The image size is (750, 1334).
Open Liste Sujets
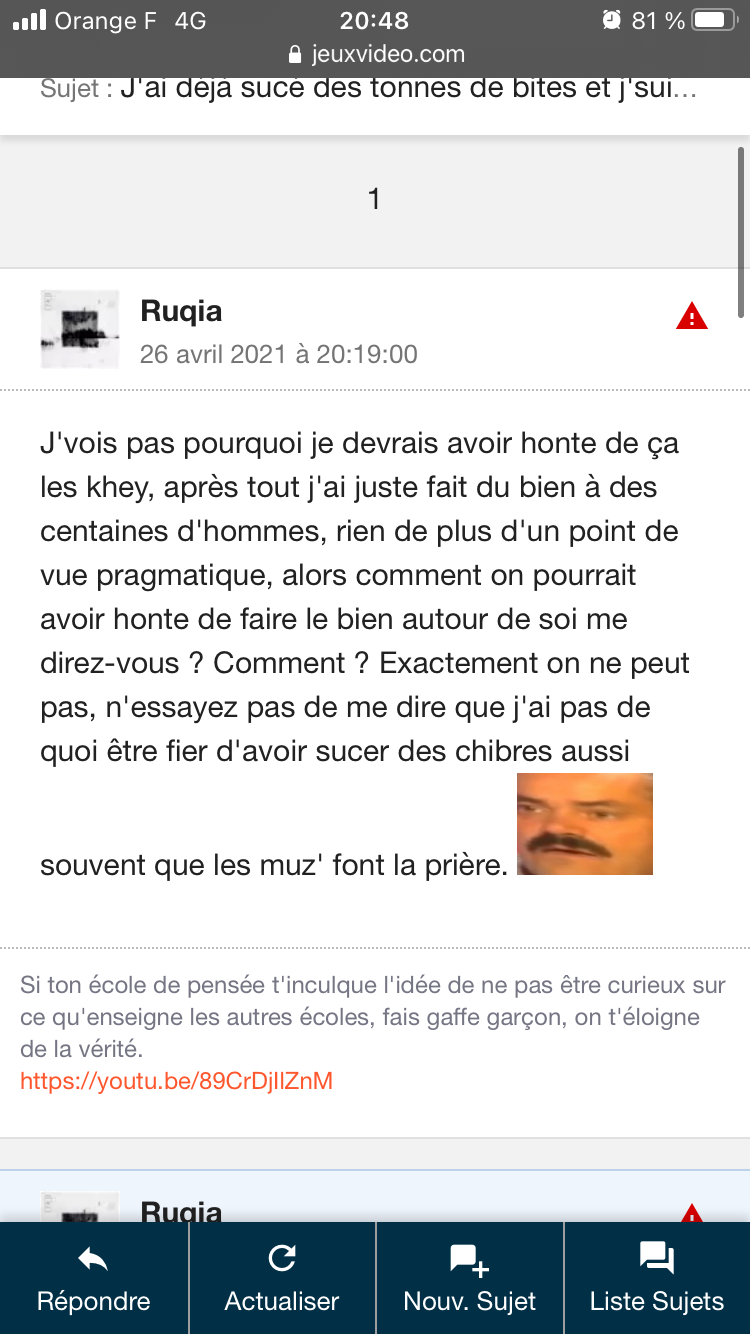tap(657, 1278)
